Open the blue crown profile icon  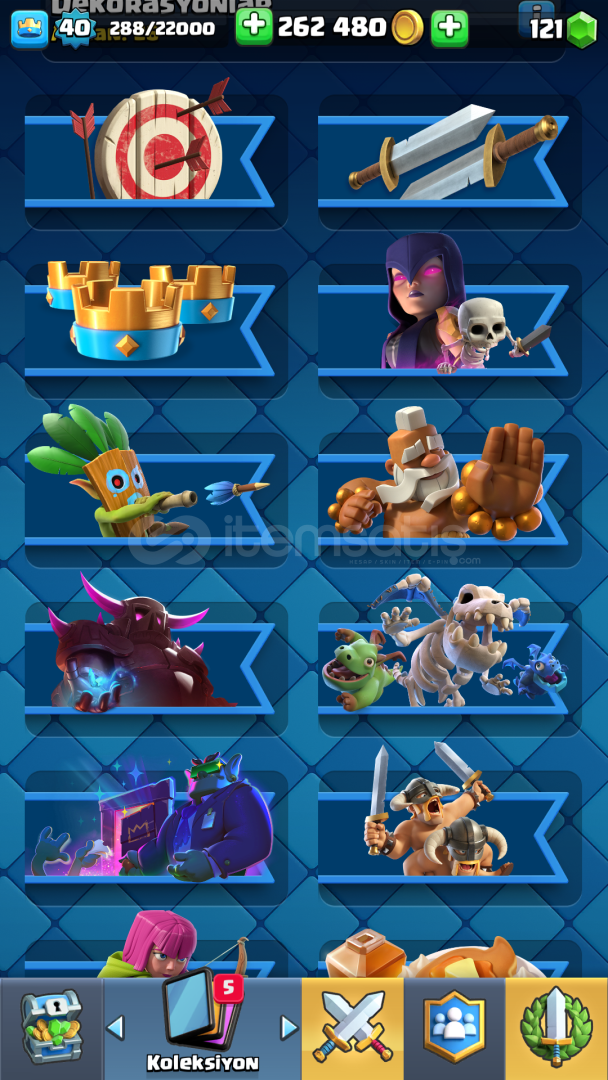pyautogui.click(x=30, y=30)
